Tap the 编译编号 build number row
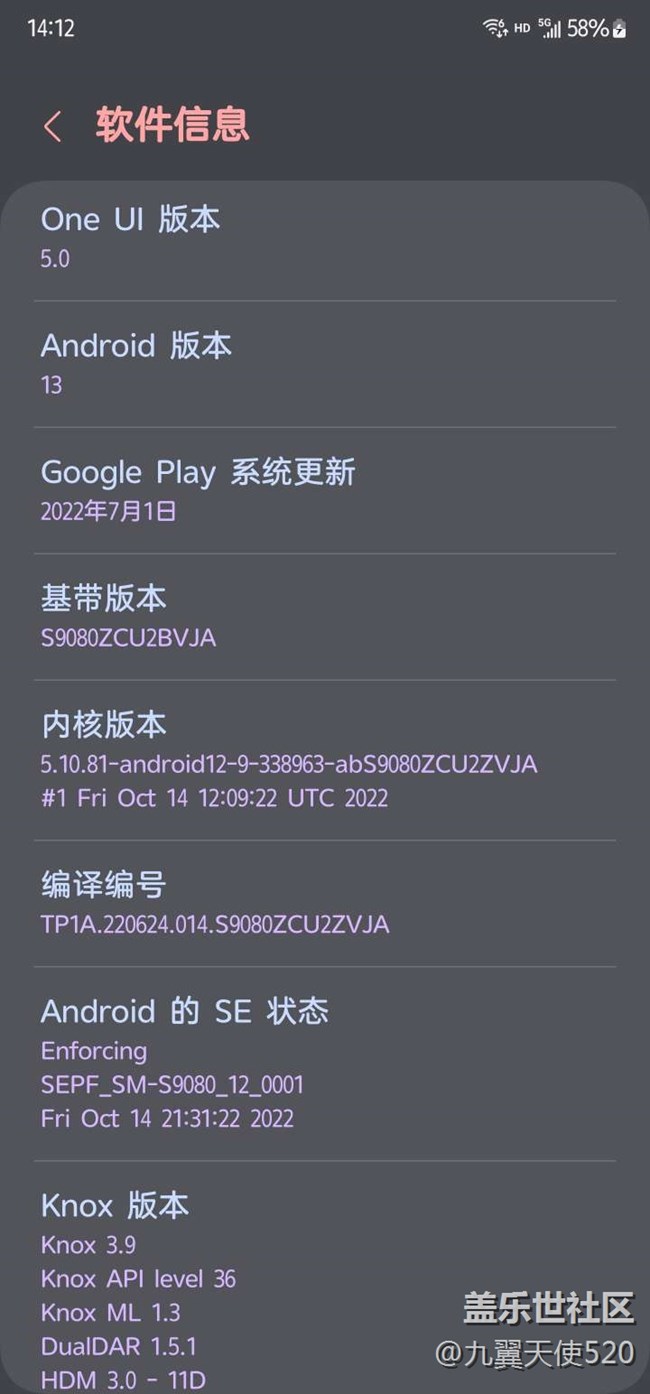The height and width of the screenshot is (1394, 650). 325,903
